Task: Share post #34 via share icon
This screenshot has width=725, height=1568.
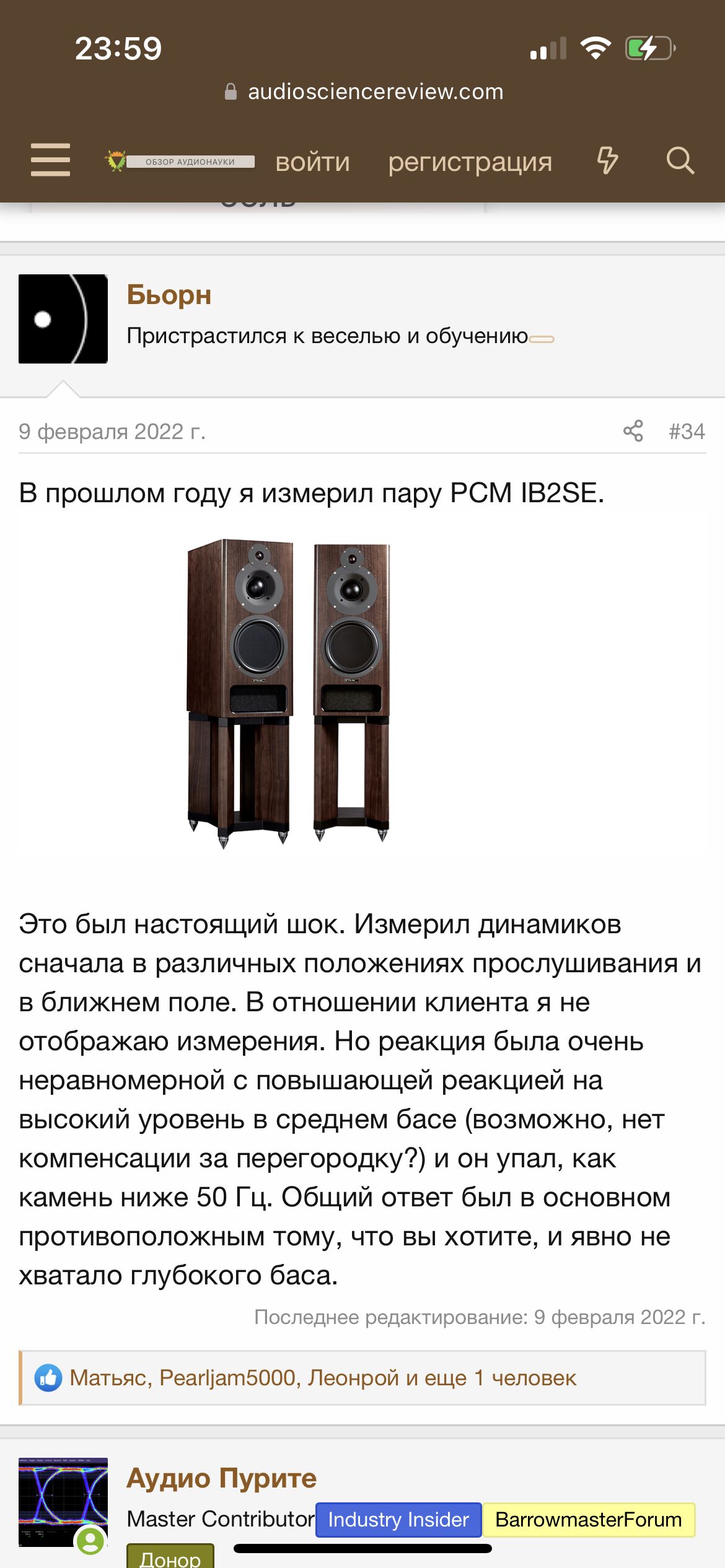Action: tap(633, 431)
